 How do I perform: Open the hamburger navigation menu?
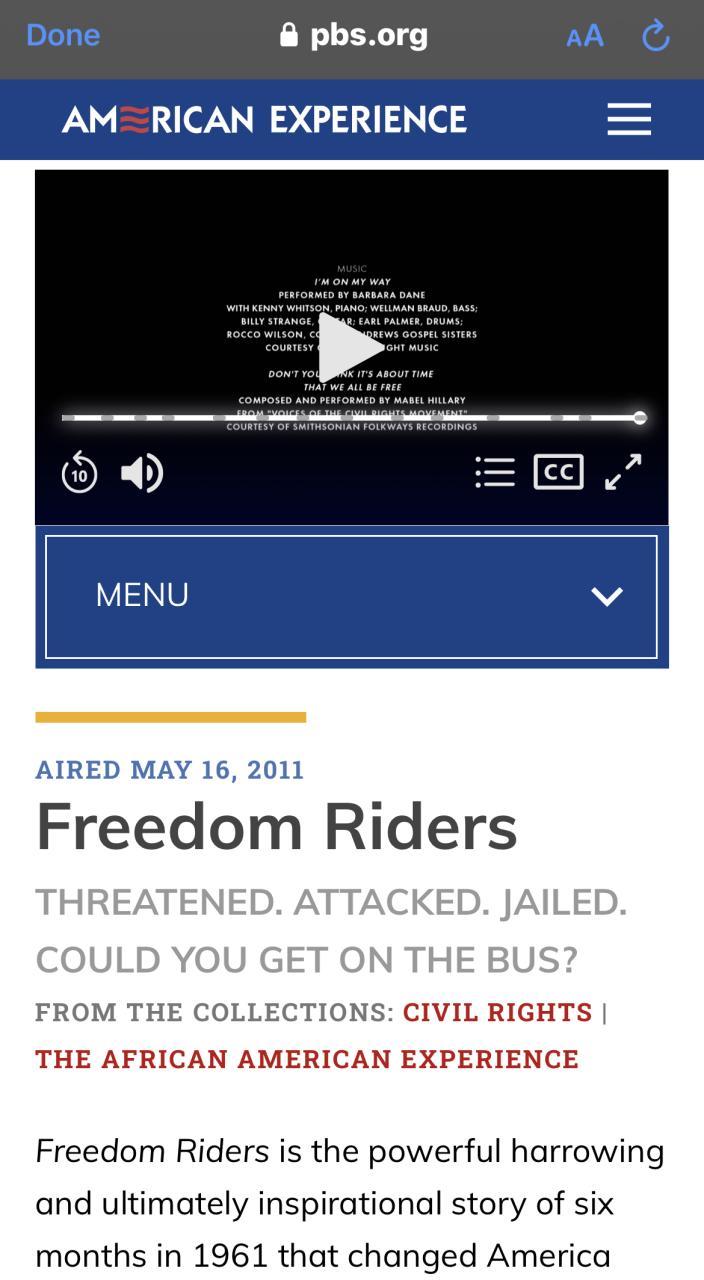[x=629, y=120]
